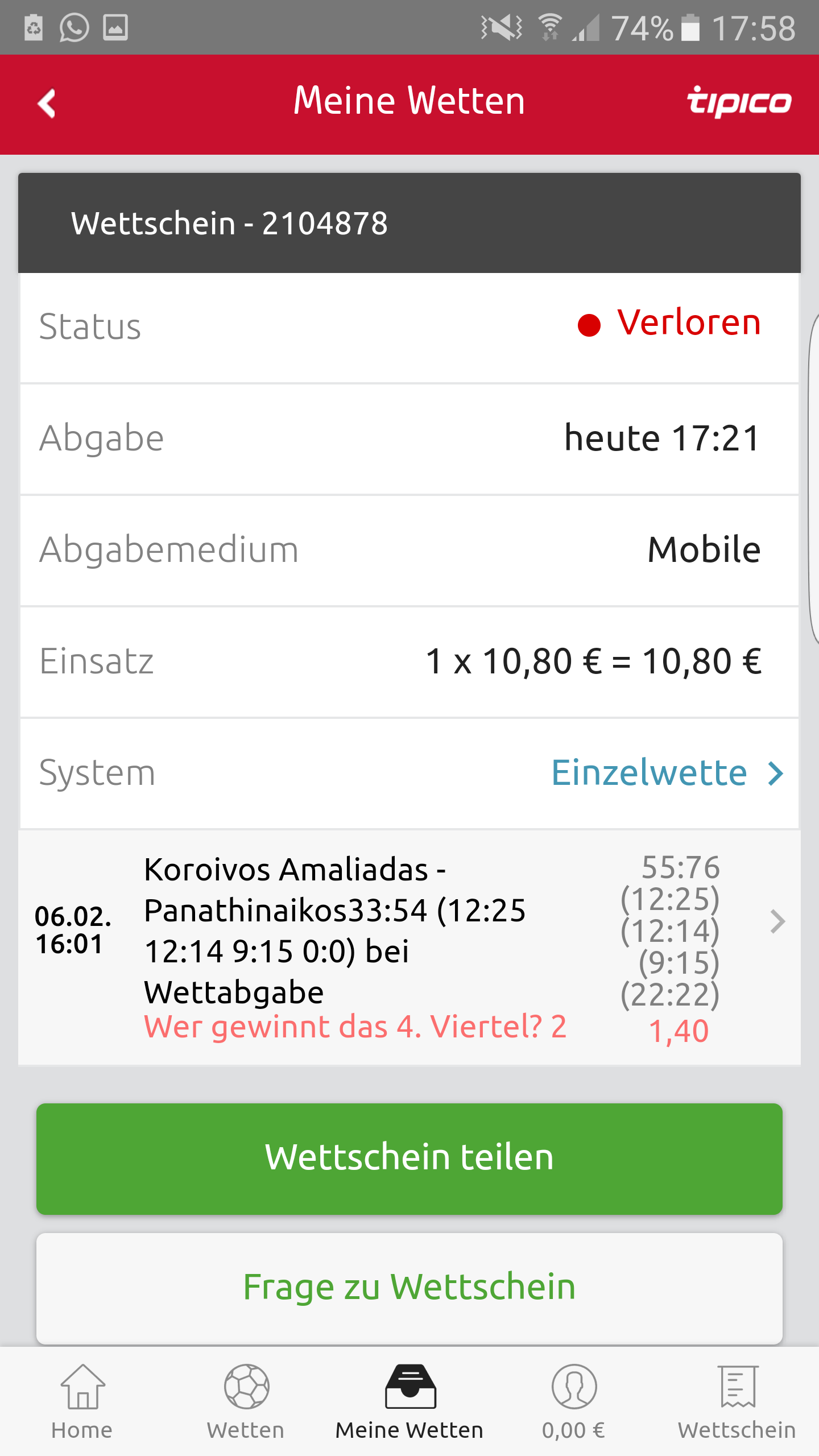Open the Einzelwette system details
This screenshot has height=1456, width=819.
tap(668, 773)
